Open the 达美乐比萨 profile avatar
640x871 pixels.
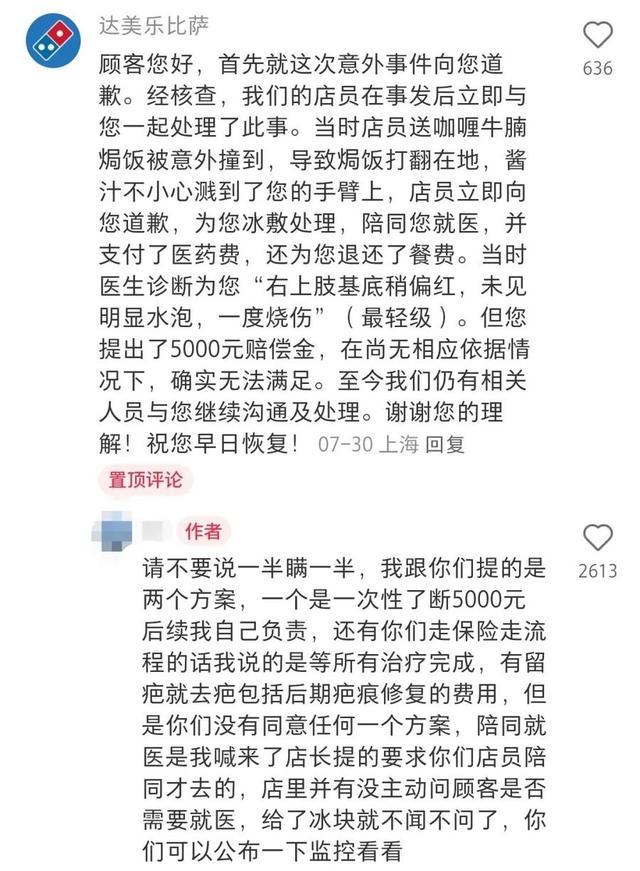pos(53,40)
